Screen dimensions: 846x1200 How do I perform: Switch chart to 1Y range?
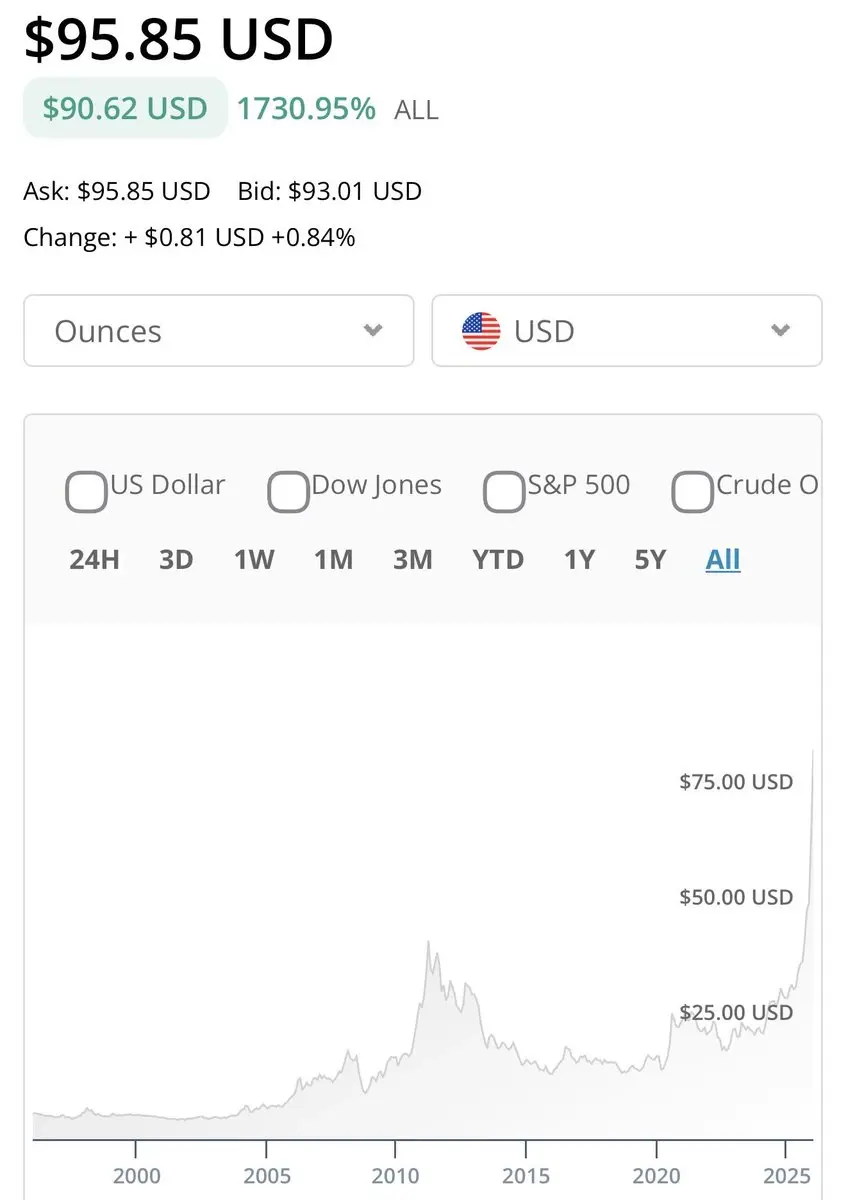click(579, 559)
